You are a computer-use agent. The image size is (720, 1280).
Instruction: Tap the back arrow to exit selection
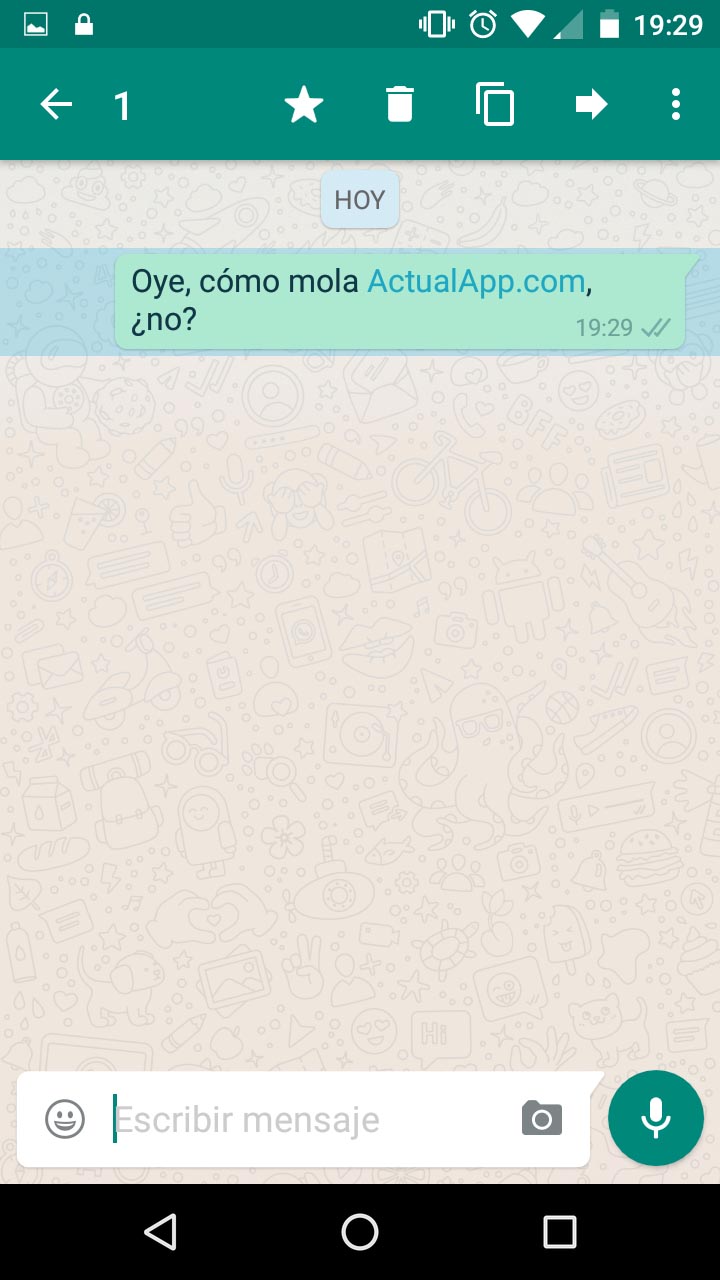click(x=56, y=104)
